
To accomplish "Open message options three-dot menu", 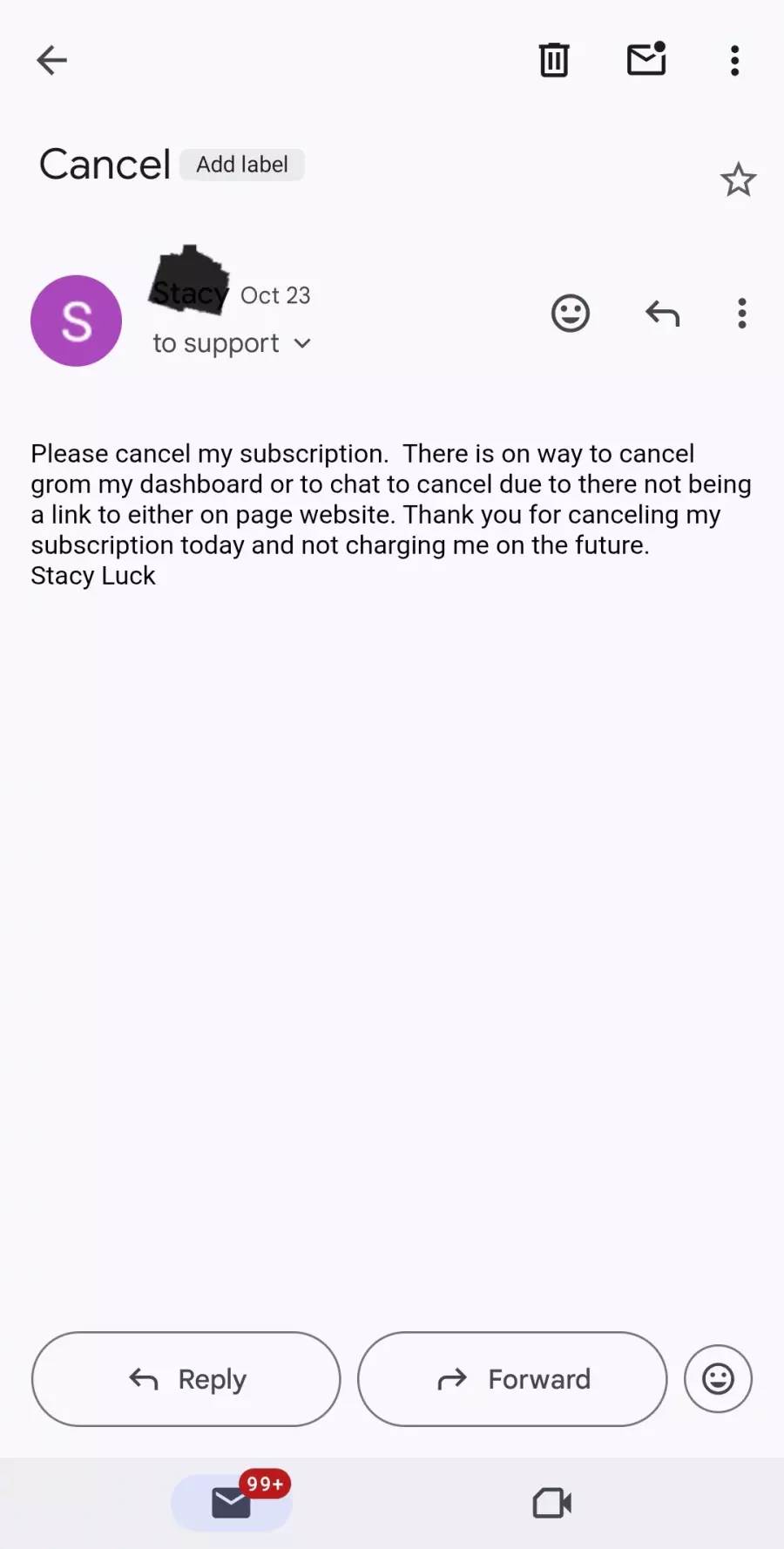I will [x=741, y=314].
